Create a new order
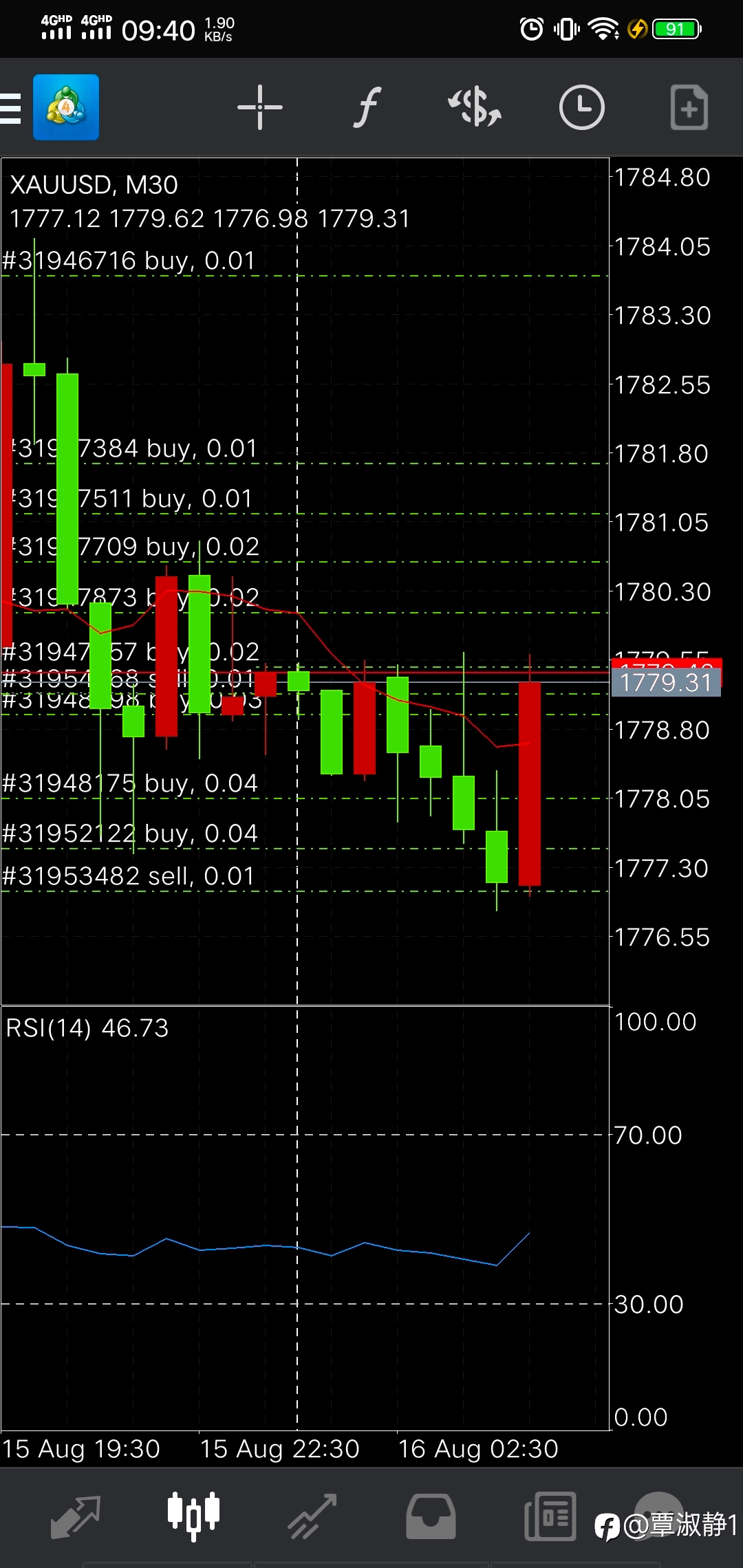This screenshot has height=1568, width=743. tap(689, 107)
